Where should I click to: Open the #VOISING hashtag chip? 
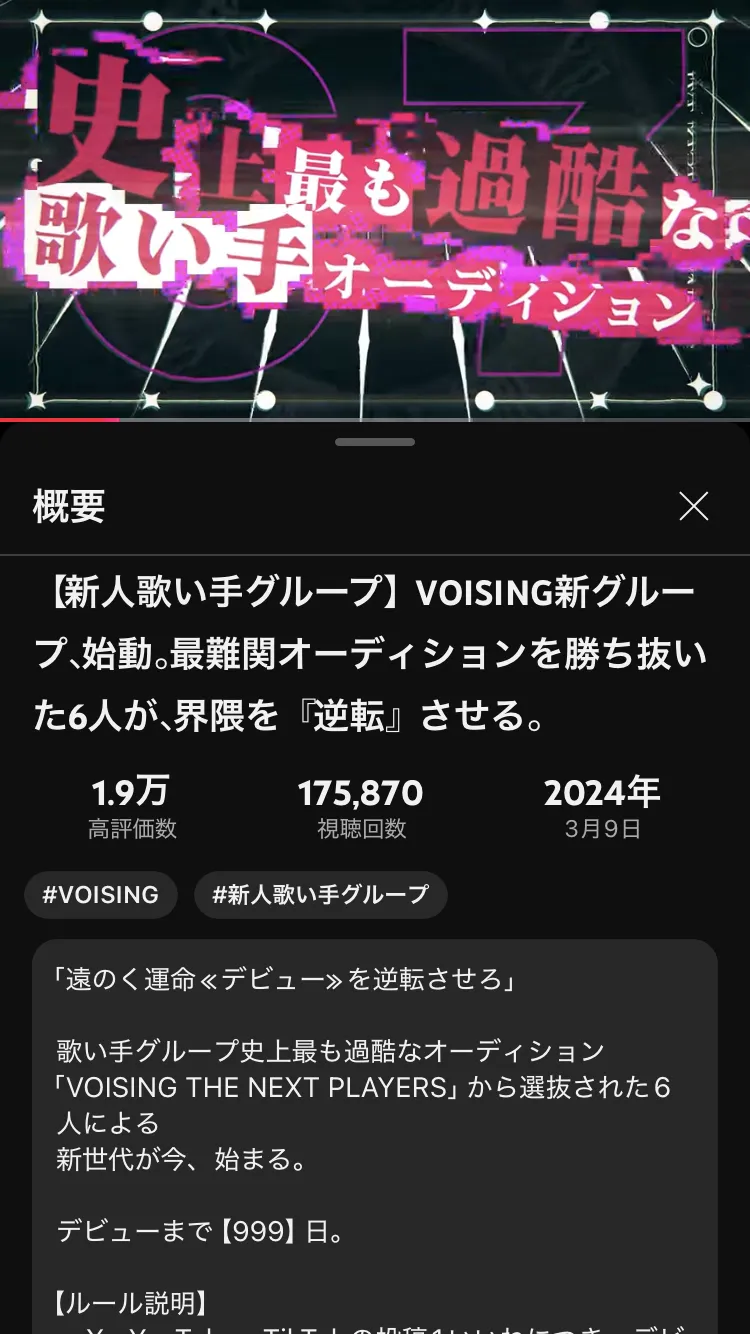(x=101, y=894)
